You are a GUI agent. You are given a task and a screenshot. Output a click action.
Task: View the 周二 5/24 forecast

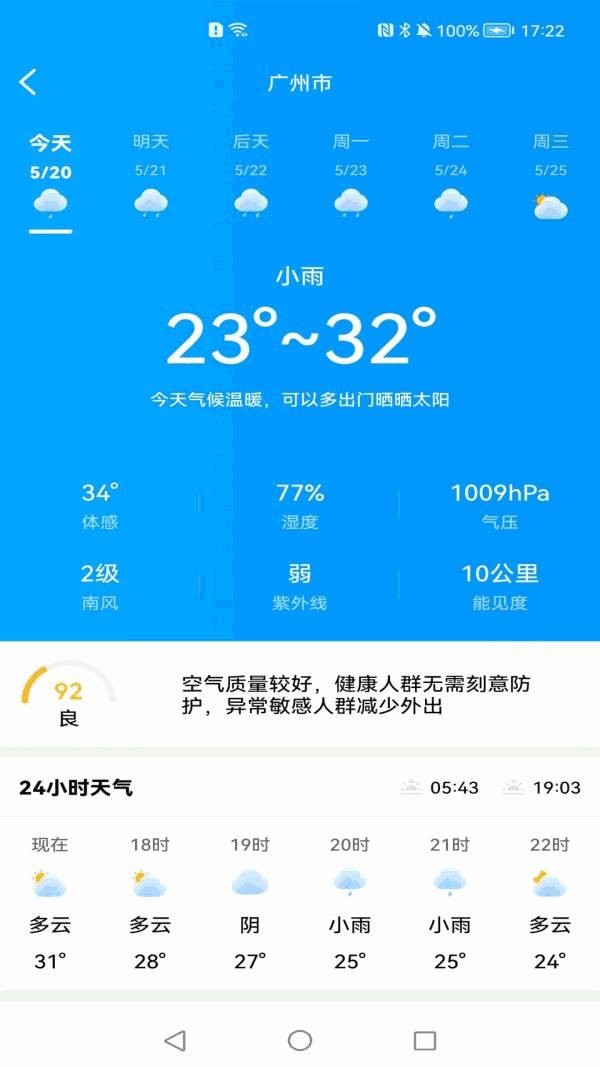coord(450,176)
